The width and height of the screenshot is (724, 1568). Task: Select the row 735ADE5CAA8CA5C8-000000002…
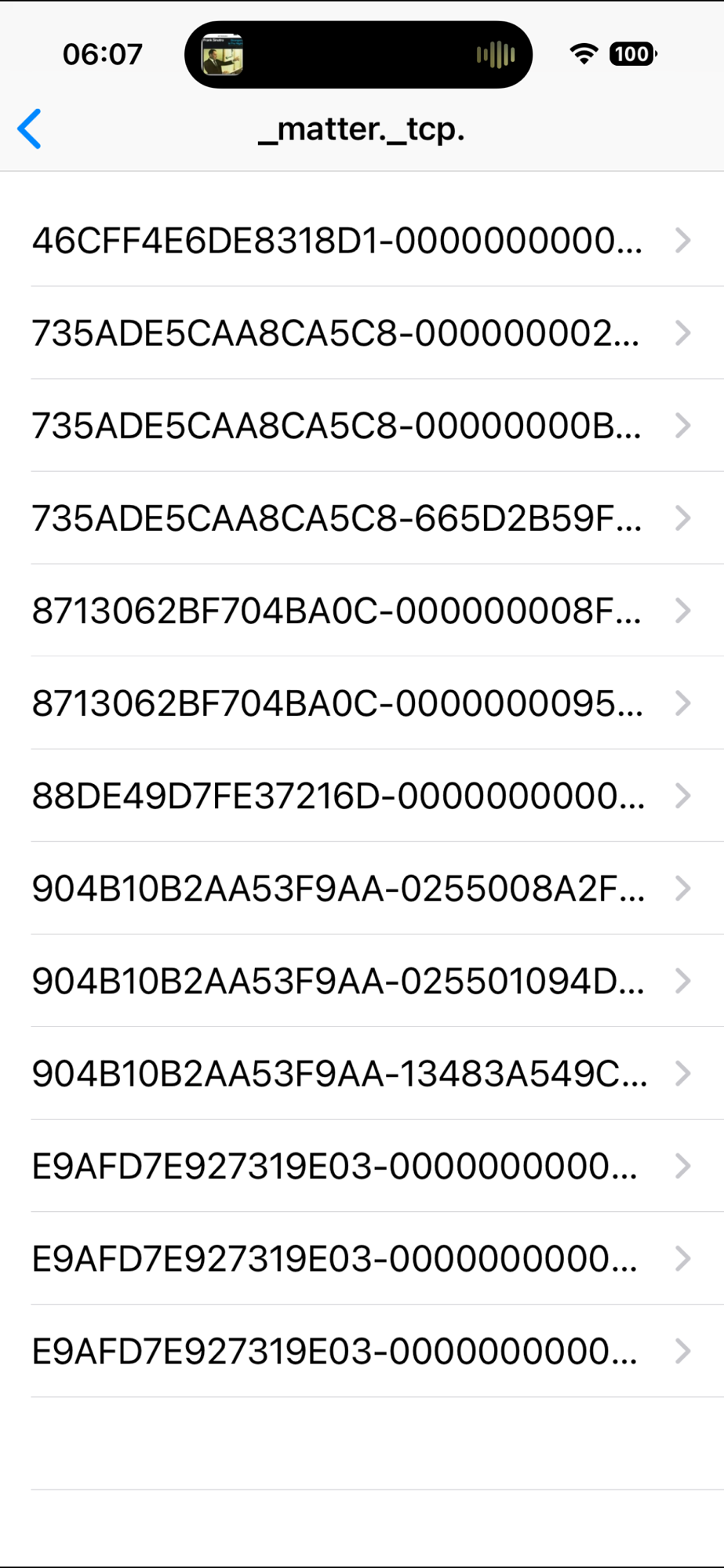tap(361, 333)
